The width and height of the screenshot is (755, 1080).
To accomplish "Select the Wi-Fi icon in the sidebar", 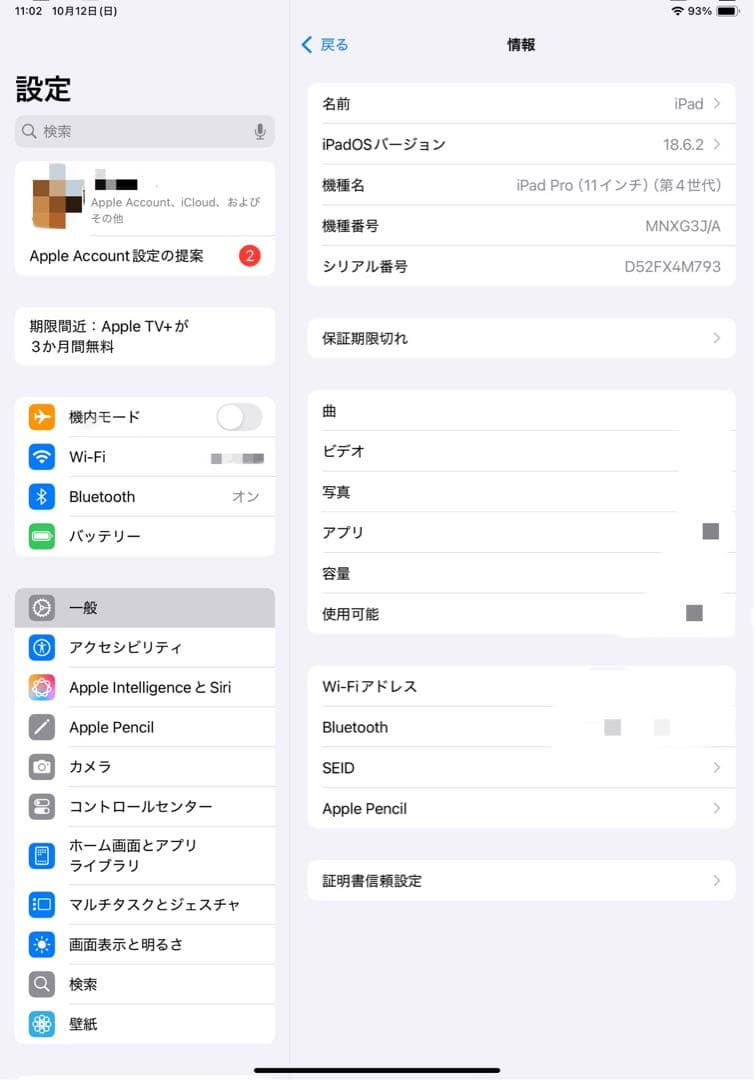I will point(42,457).
